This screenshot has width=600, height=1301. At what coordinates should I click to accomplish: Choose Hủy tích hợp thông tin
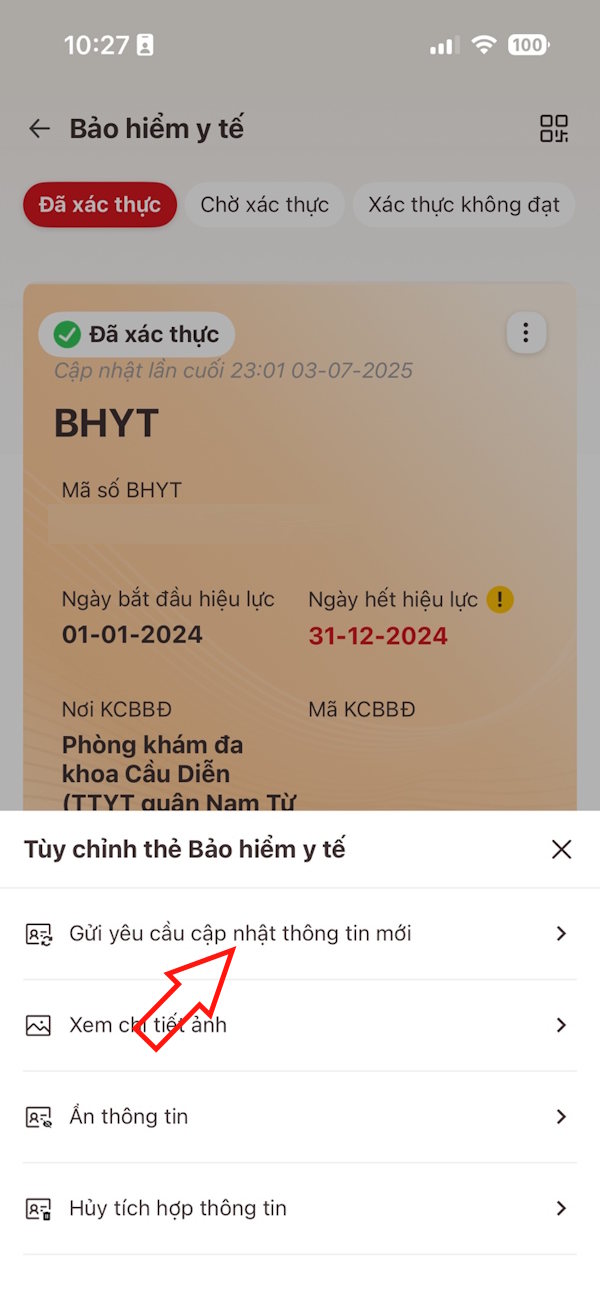point(298,1208)
